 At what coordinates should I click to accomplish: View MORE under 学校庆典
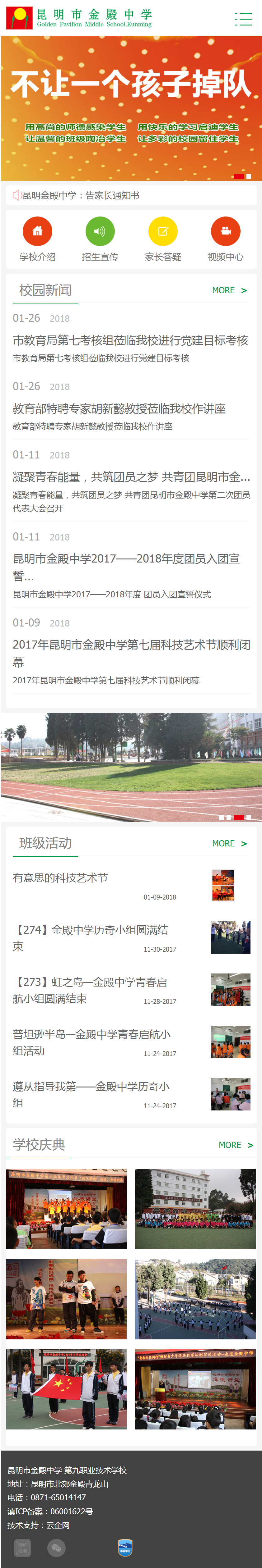click(x=235, y=1145)
